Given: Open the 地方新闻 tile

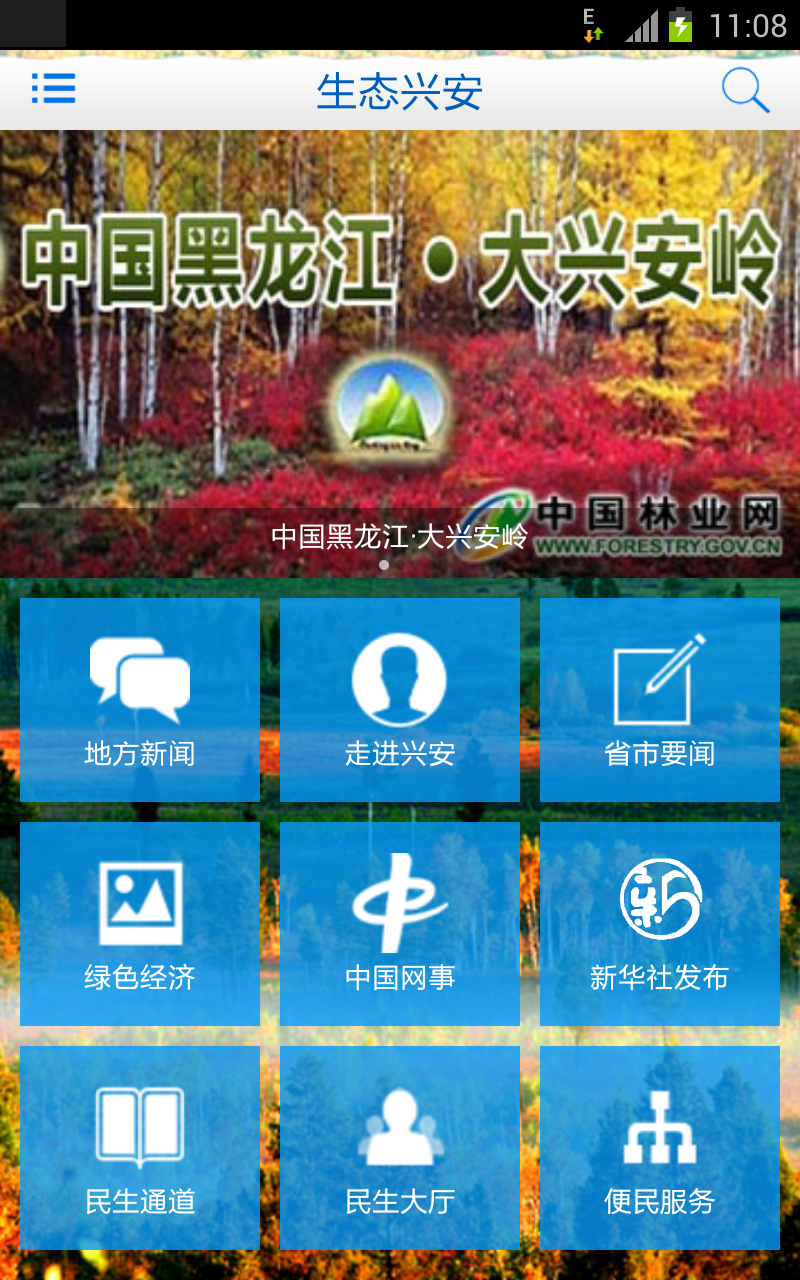Looking at the screenshot, I should pyautogui.click(x=140, y=700).
